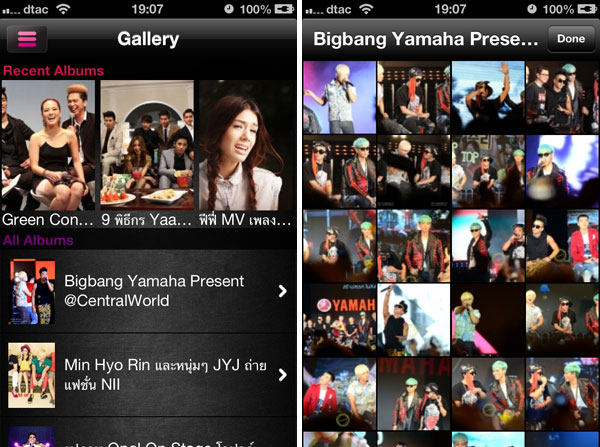Open the Yamaha banner photo in grid
This screenshot has height=447, width=600.
(339, 318)
